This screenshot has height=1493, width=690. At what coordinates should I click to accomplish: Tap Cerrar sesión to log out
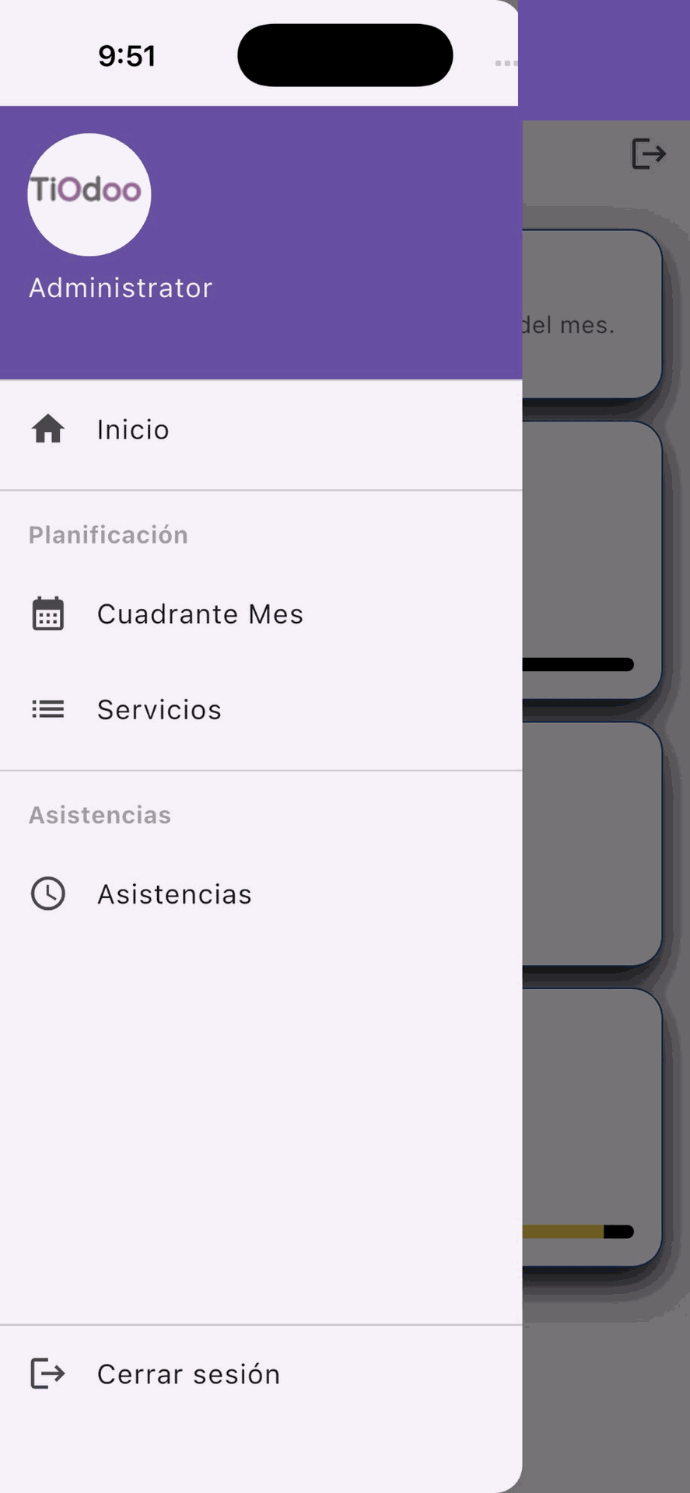pos(187,1374)
